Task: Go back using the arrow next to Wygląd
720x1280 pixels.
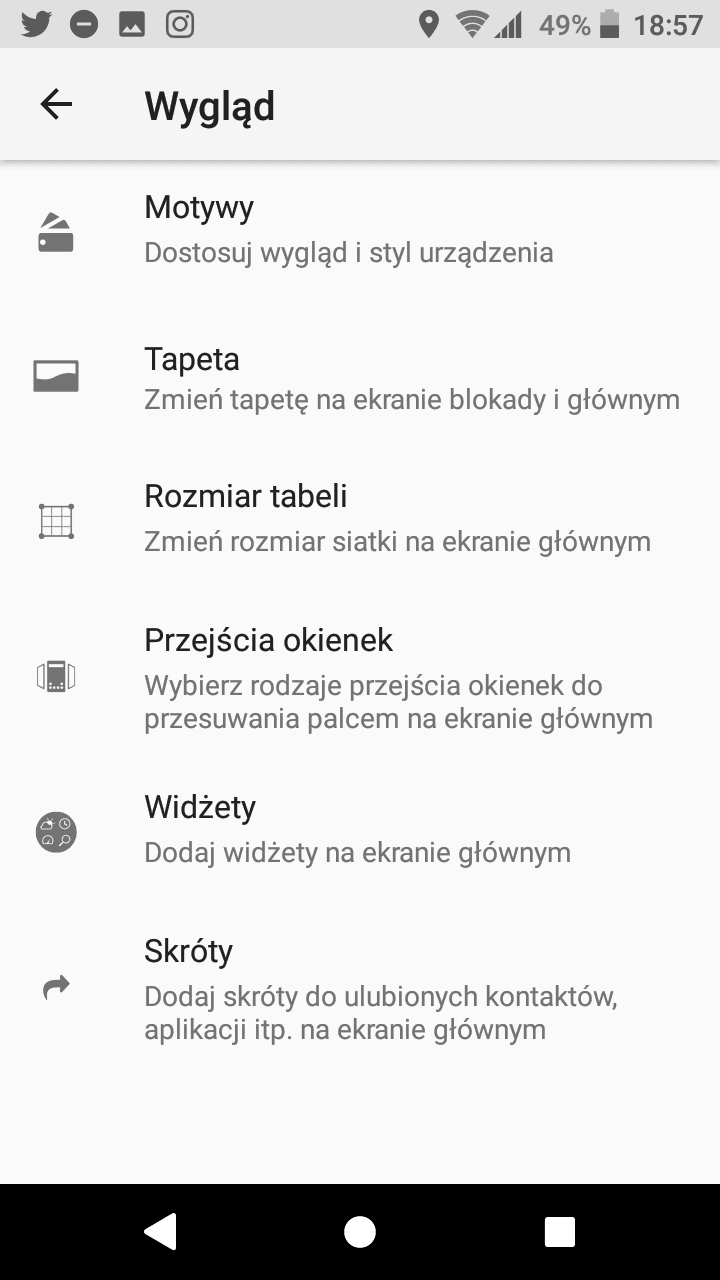Action: (x=56, y=104)
